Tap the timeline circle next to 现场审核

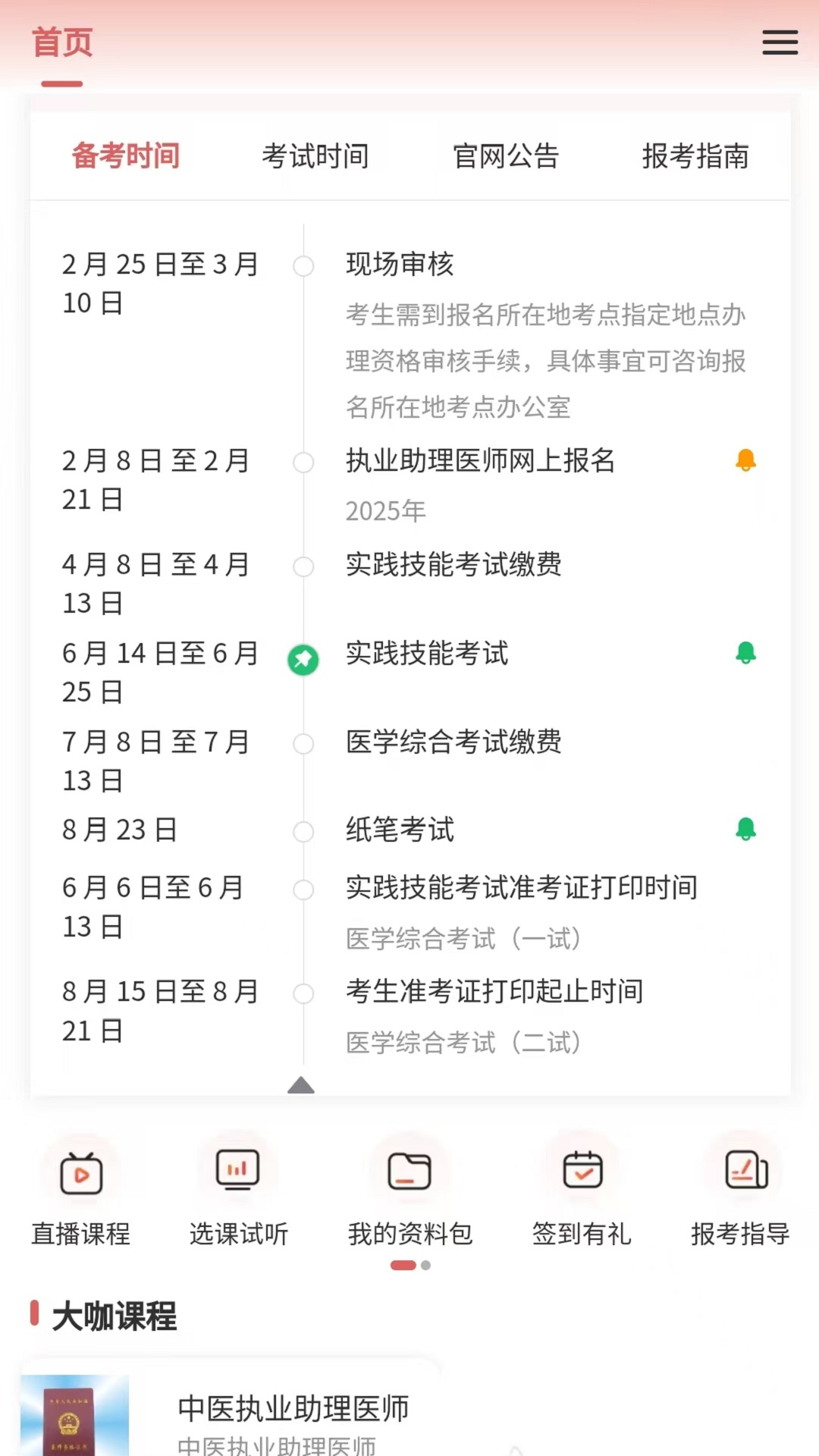[303, 266]
